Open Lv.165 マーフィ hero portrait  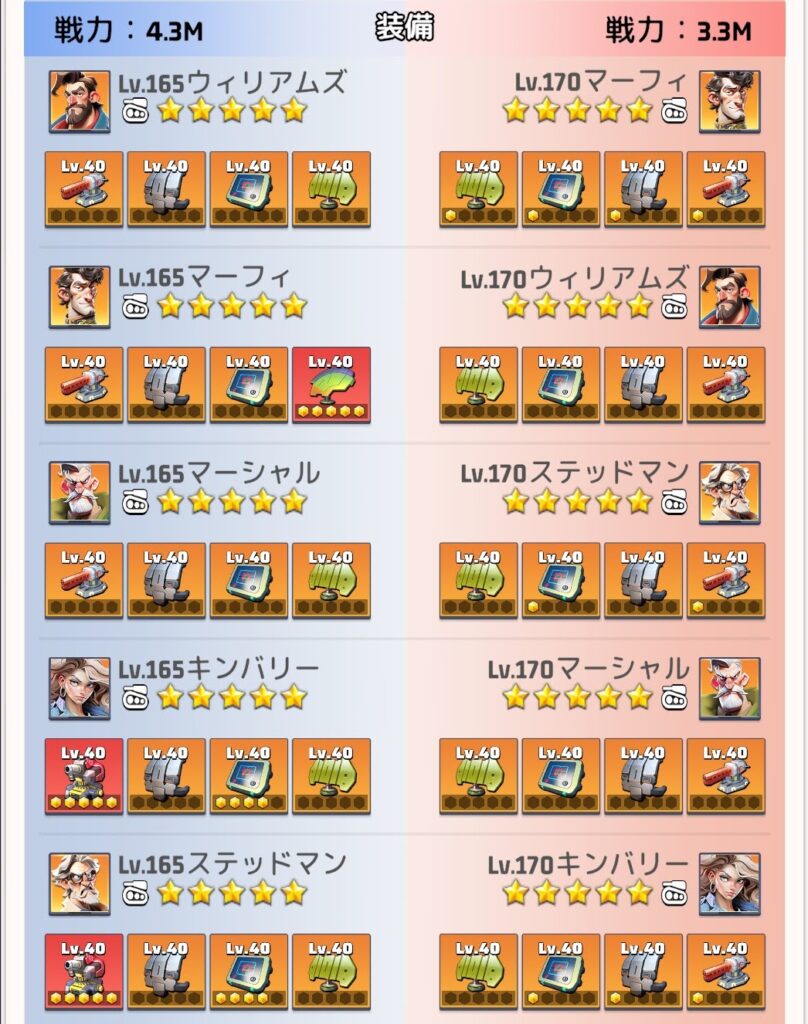[x=79, y=297]
